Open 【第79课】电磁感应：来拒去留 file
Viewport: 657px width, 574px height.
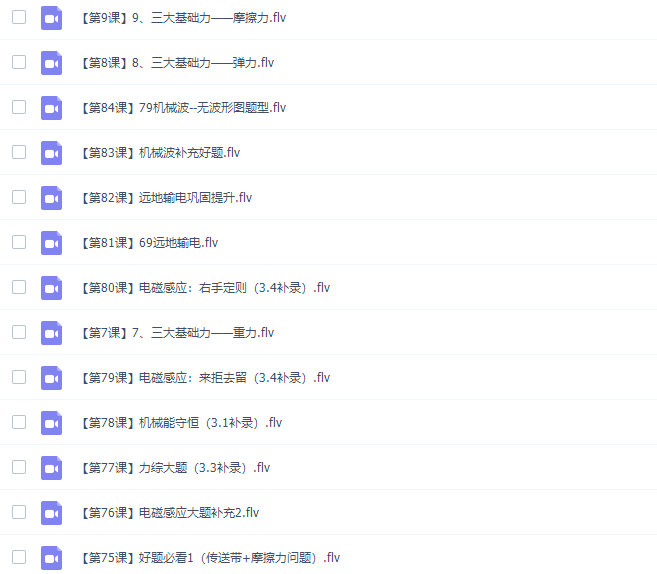(x=204, y=377)
